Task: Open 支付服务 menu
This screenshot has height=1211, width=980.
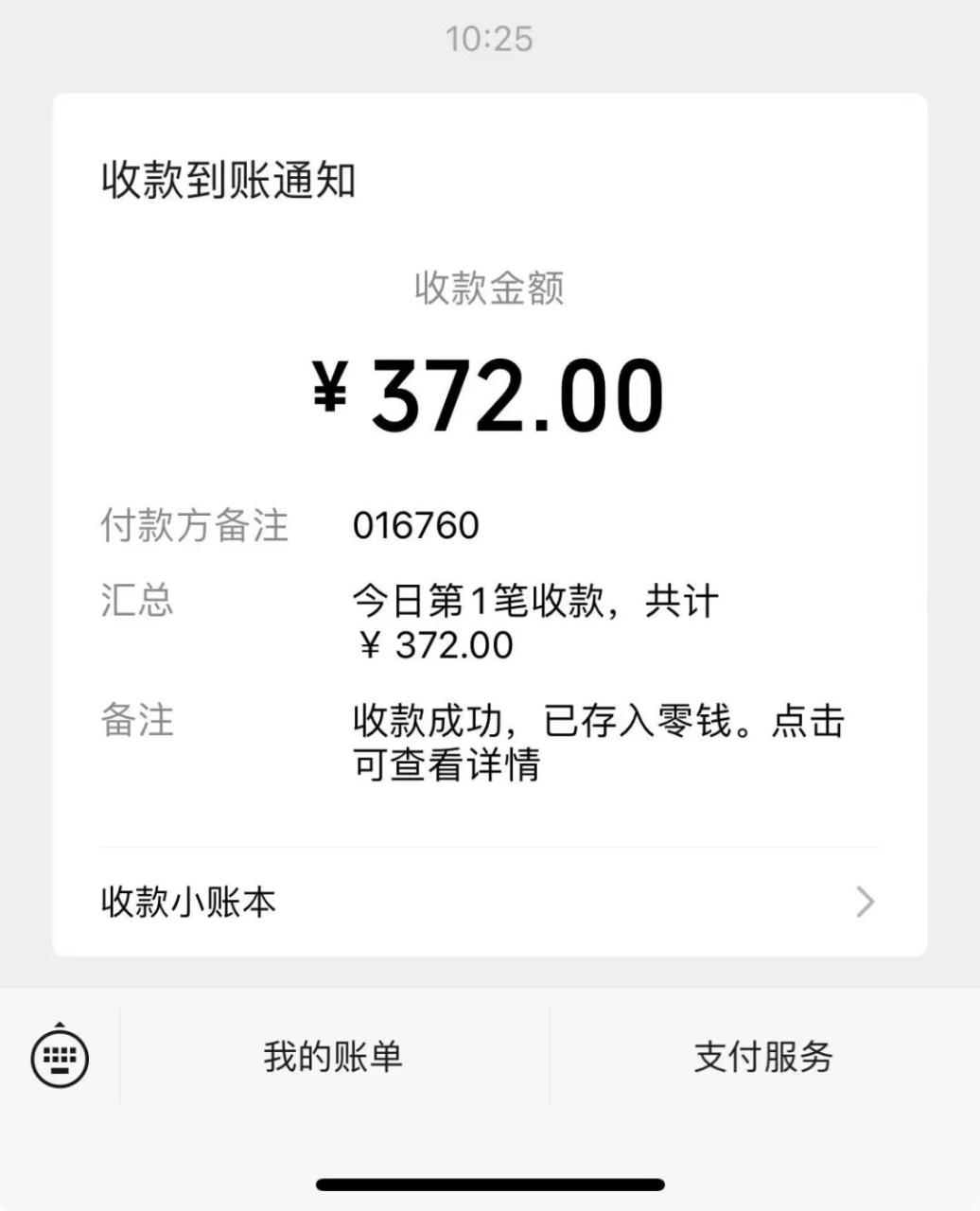Action: coord(763,1056)
